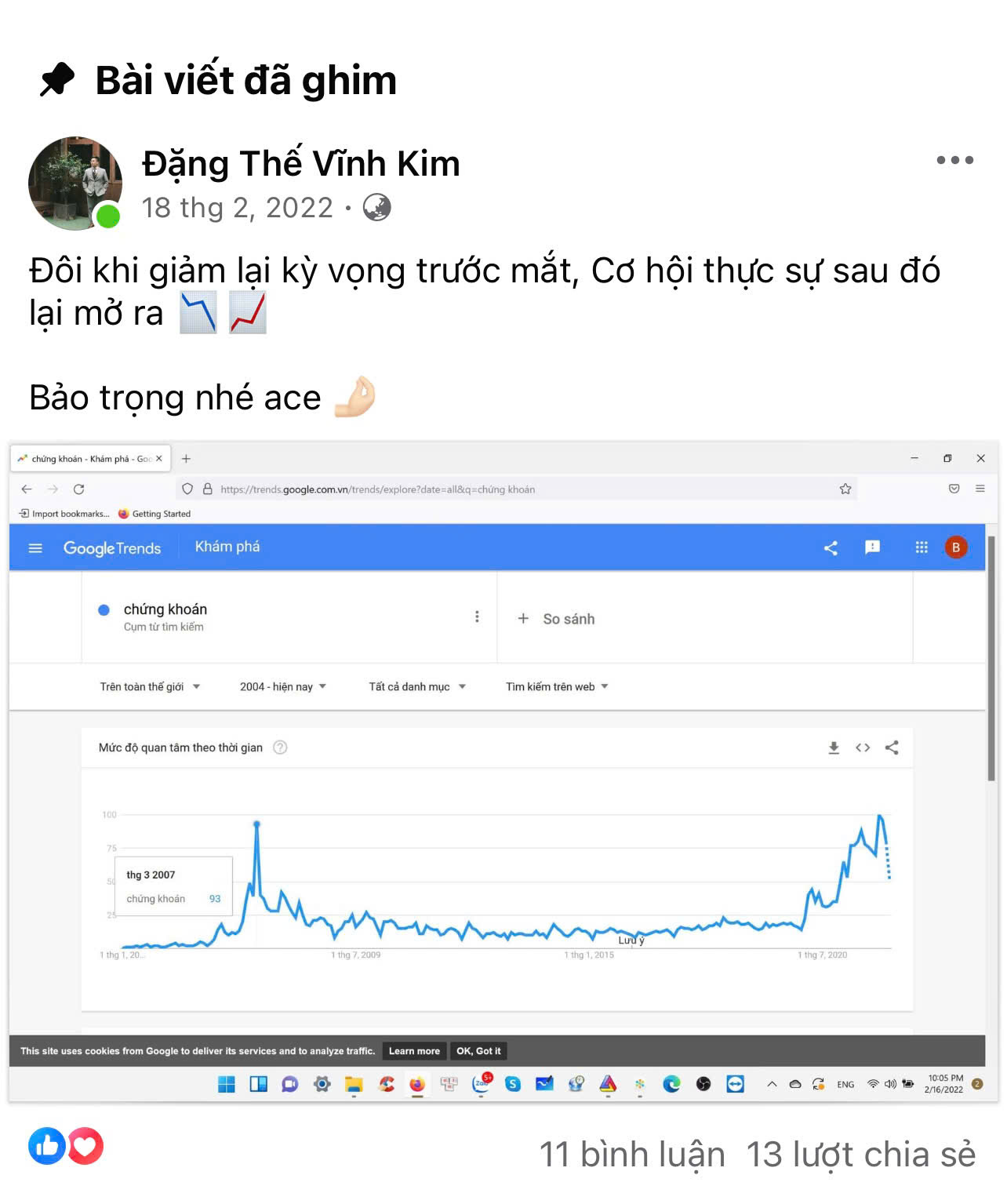Screen dimensions: 1007x1204
Task: Open the post's three-dot options menu
Action: (x=954, y=160)
